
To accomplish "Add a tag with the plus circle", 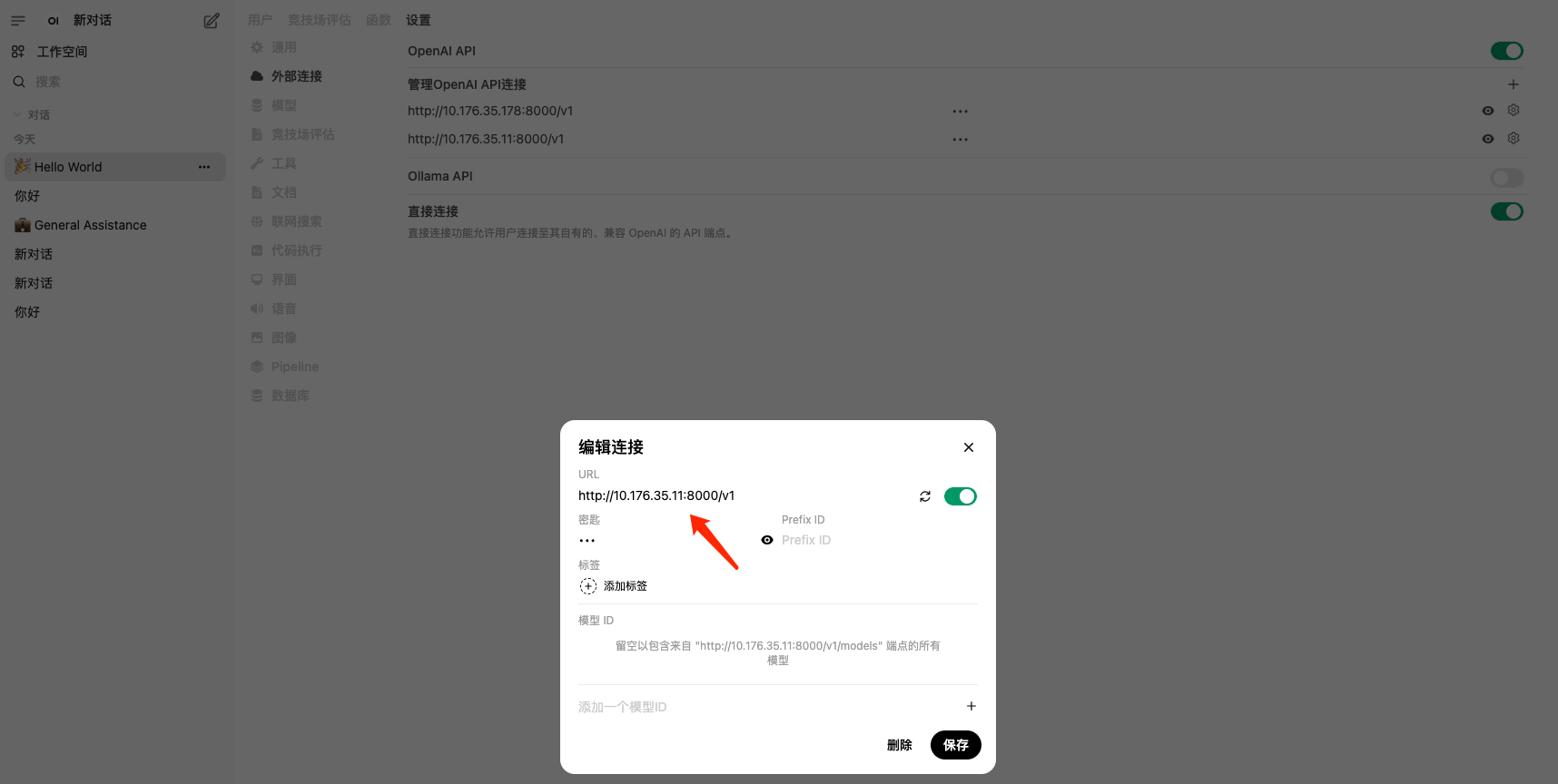I will click(588, 586).
